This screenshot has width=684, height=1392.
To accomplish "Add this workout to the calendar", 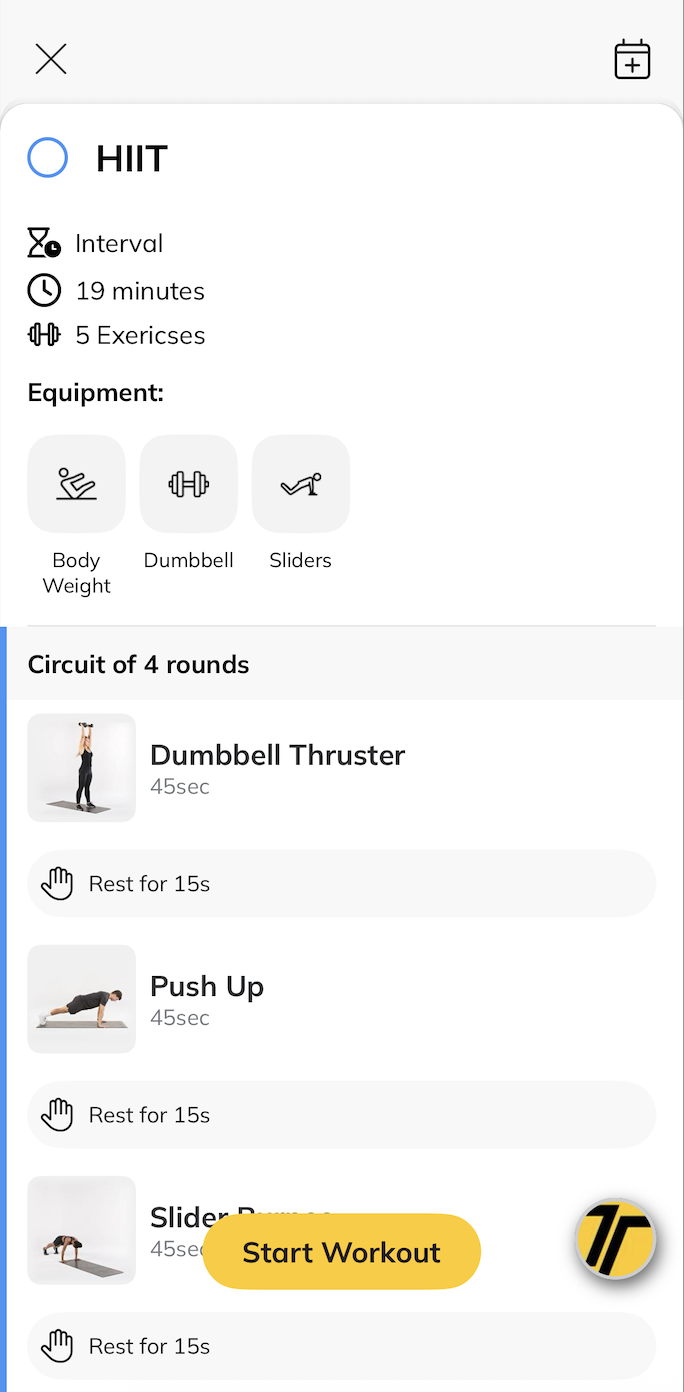I will tap(632, 60).
